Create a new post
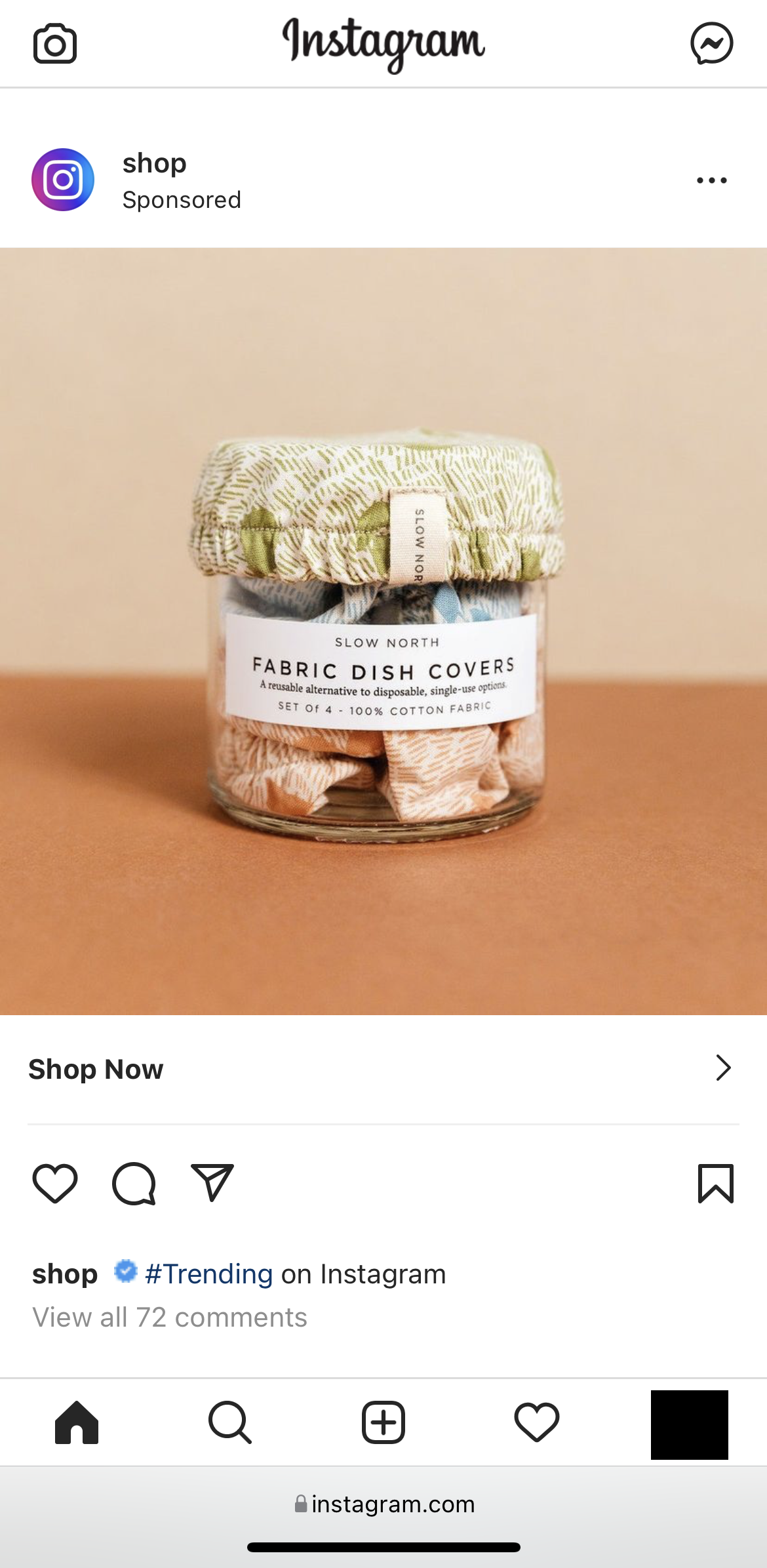The height and width of the screenshot is (1568, 767). 383,1422
